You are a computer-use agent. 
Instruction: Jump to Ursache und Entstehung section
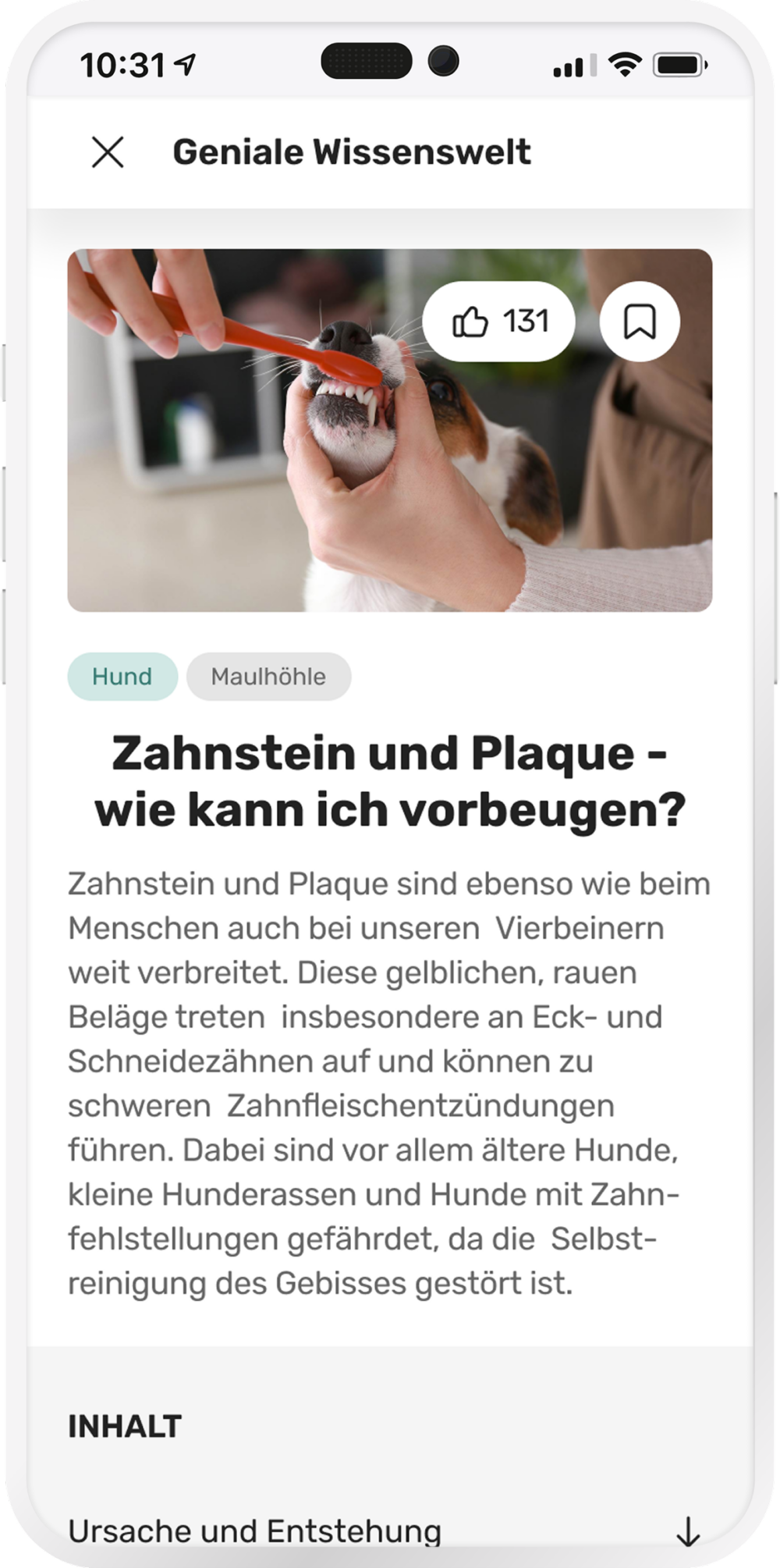coord(382,1531)
